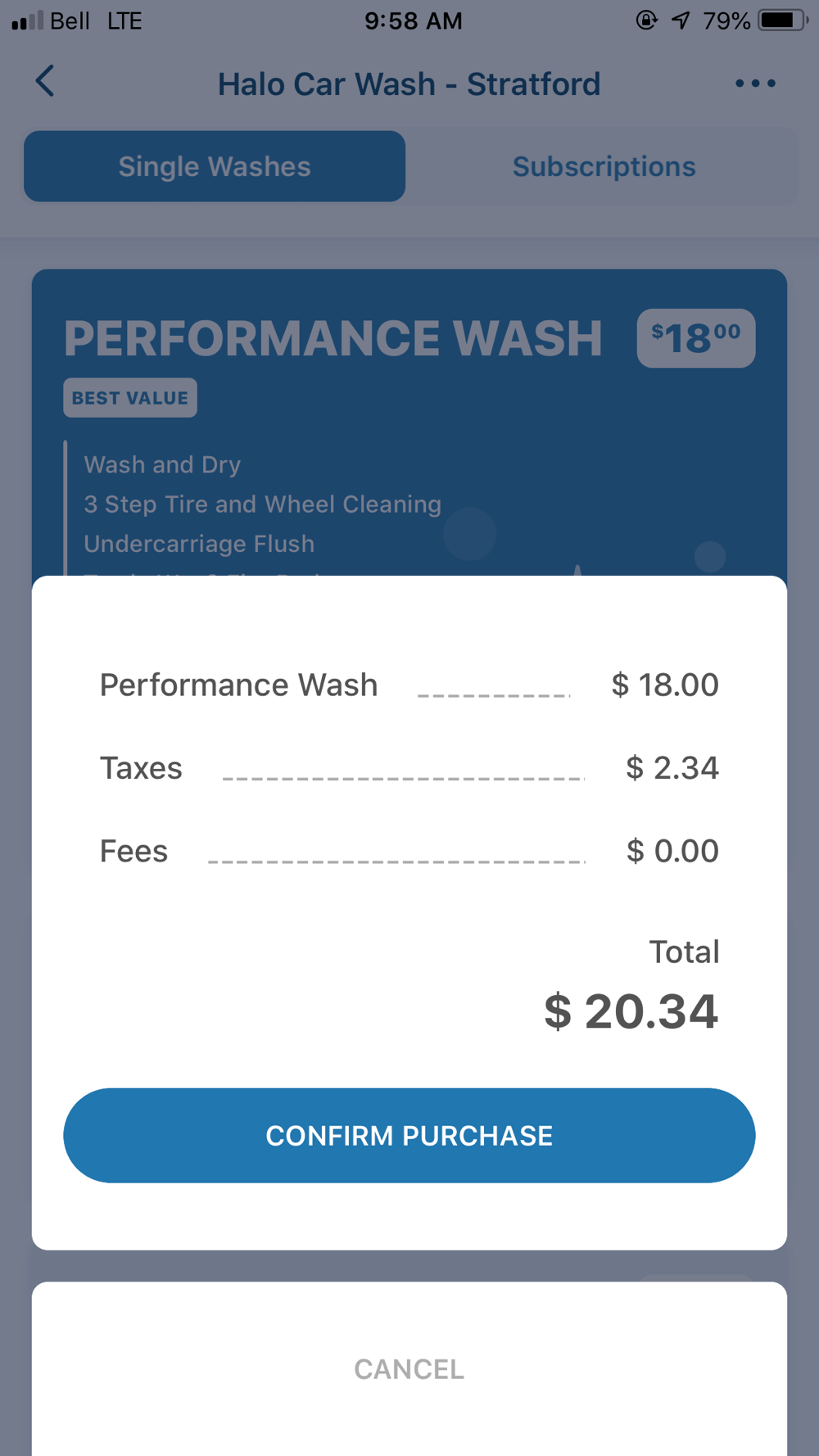Cancel the purchase sheet
Screen dimensions: 819x1456
click(x=409, y=1368)
